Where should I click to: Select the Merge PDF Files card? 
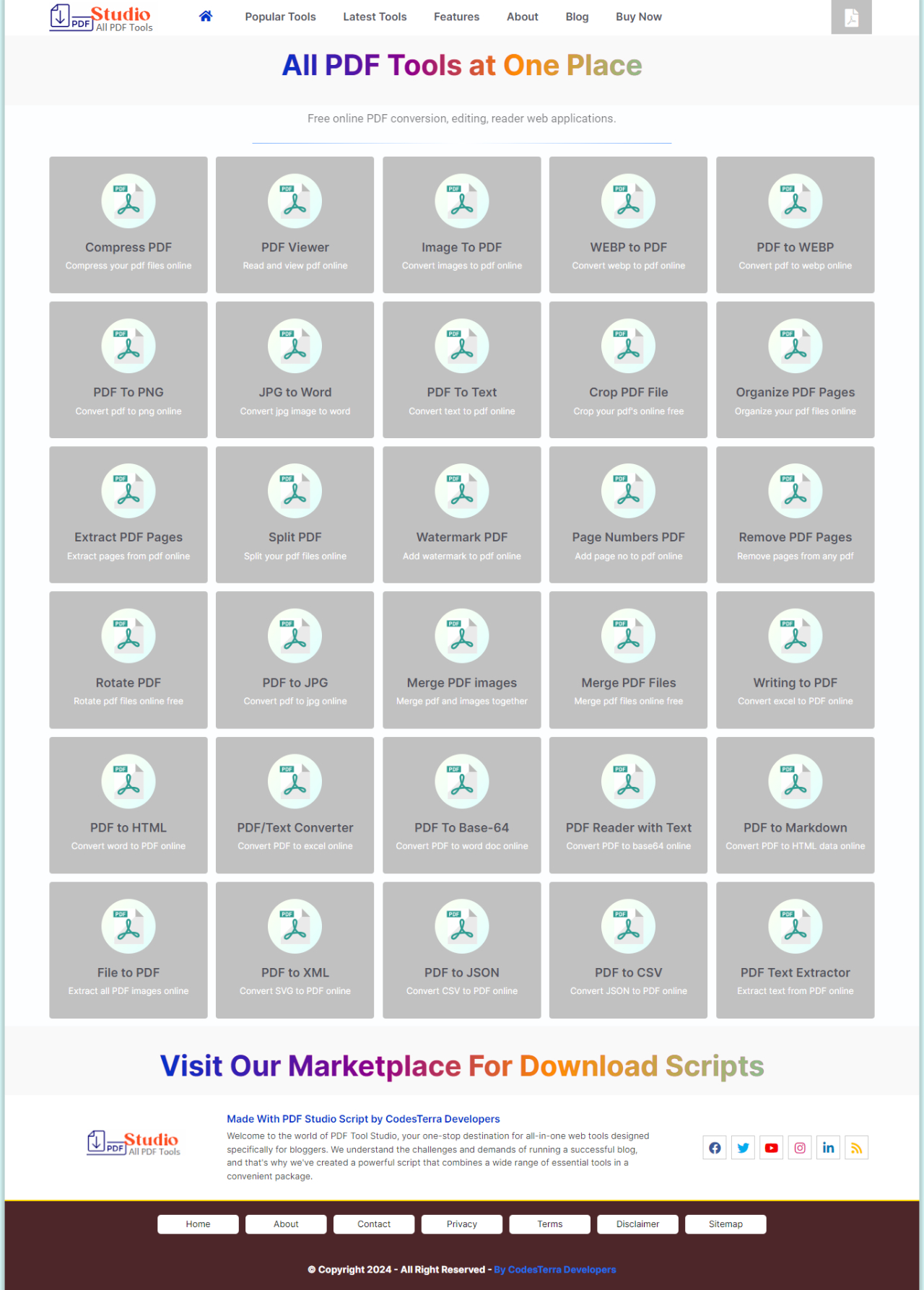click(x=628, y=661)
